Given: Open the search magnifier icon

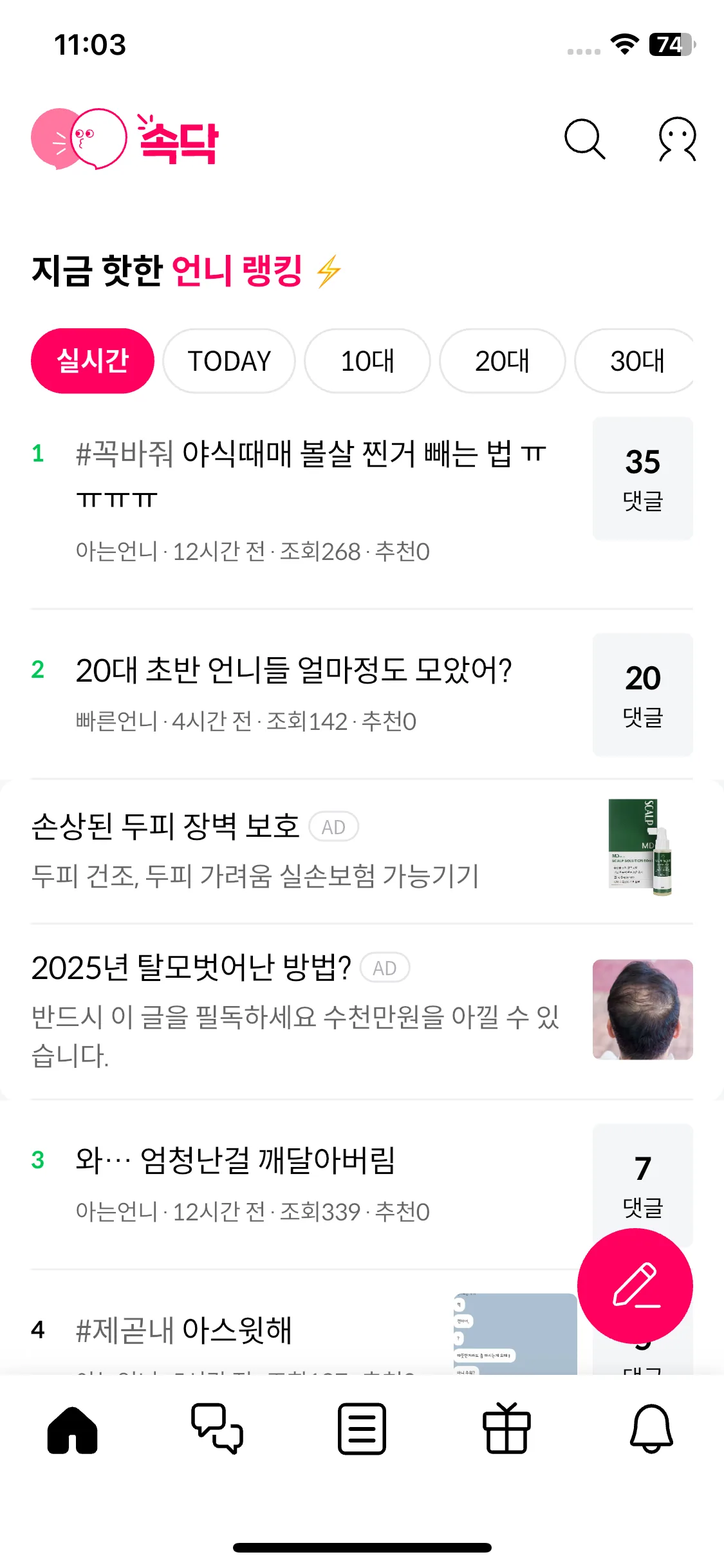Looking at the screenshot, I should pos(584,138).
